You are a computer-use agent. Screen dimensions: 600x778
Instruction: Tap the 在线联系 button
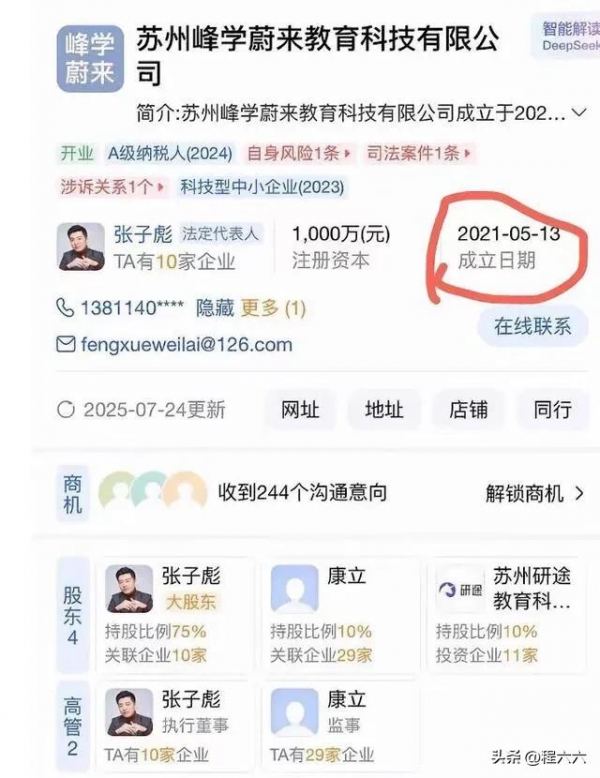coord(533,326)
